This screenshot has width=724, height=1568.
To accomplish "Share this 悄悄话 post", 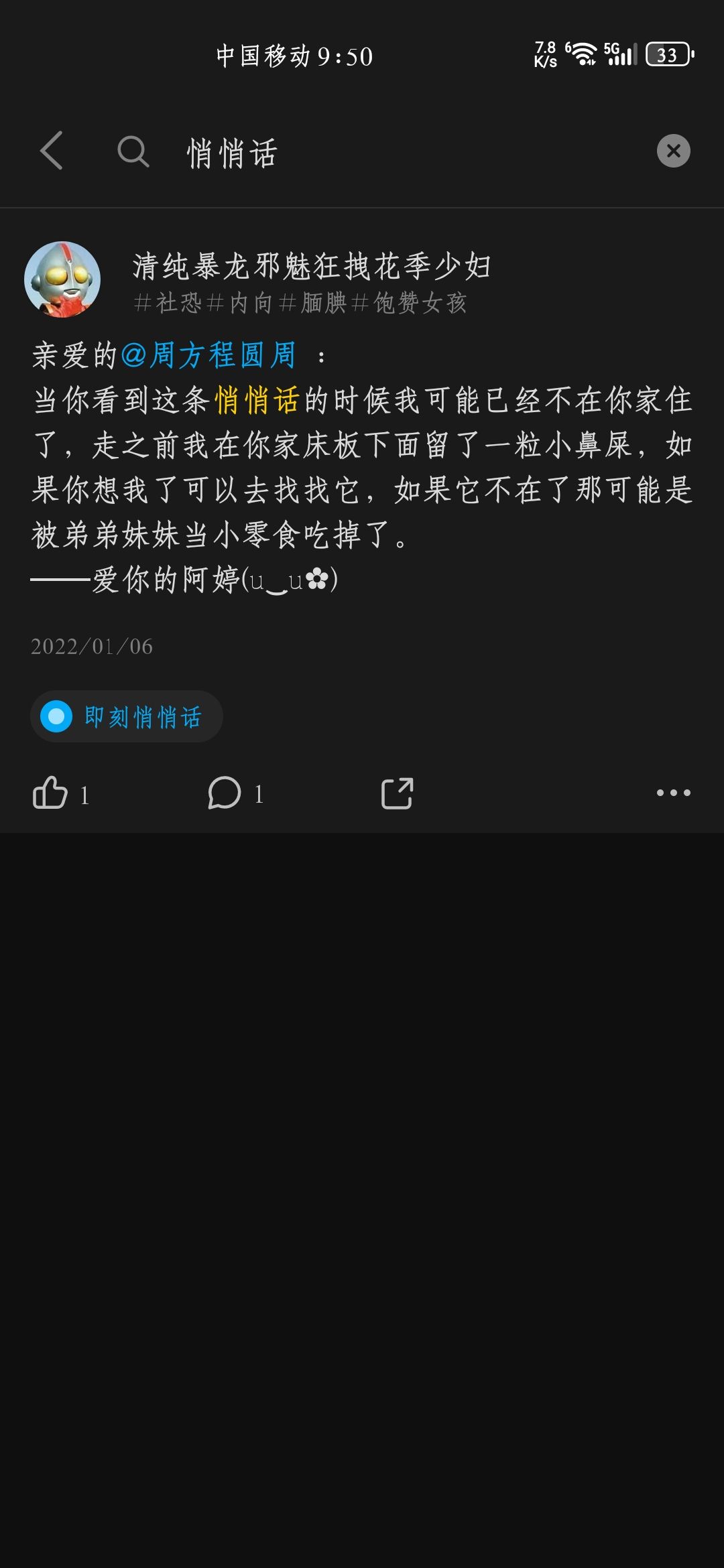I will click(x=397, y=793).
